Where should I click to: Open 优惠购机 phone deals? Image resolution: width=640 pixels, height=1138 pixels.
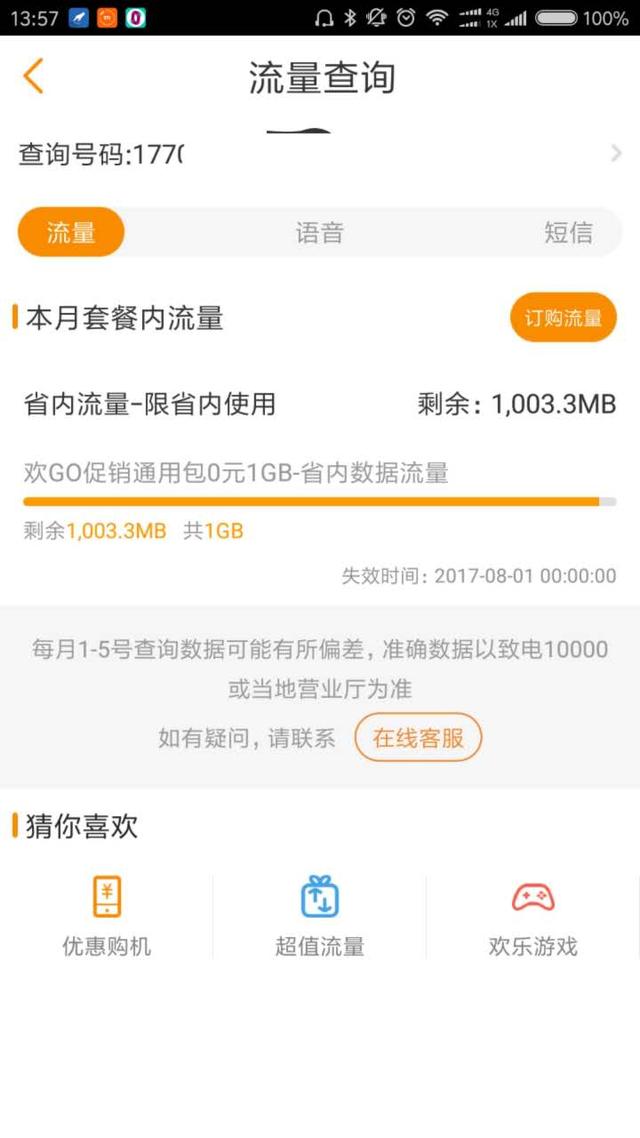(107, 916)
